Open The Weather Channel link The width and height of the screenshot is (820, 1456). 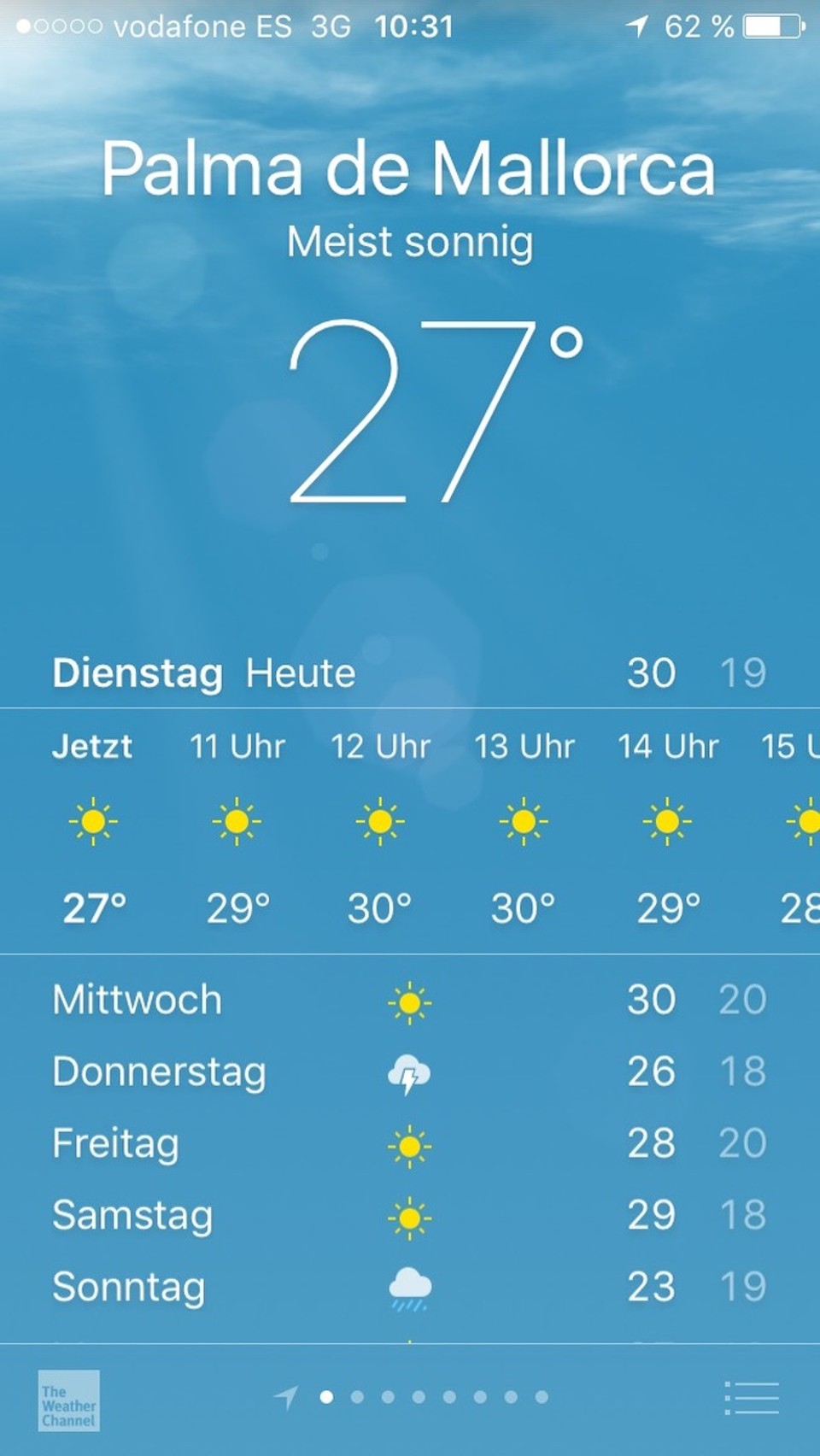coord(68,1400)
